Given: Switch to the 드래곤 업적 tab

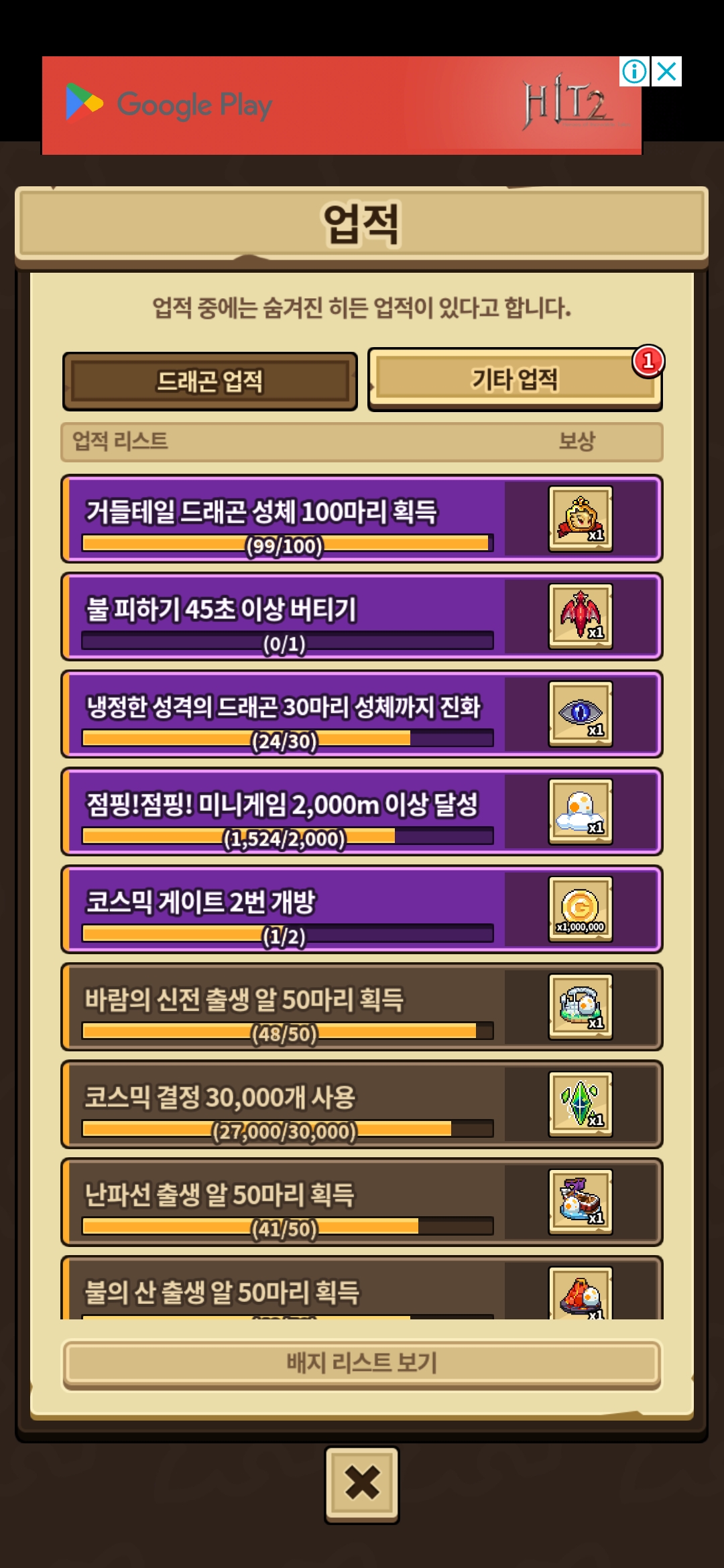Looking at the screenshot, I should coord(210,381).
